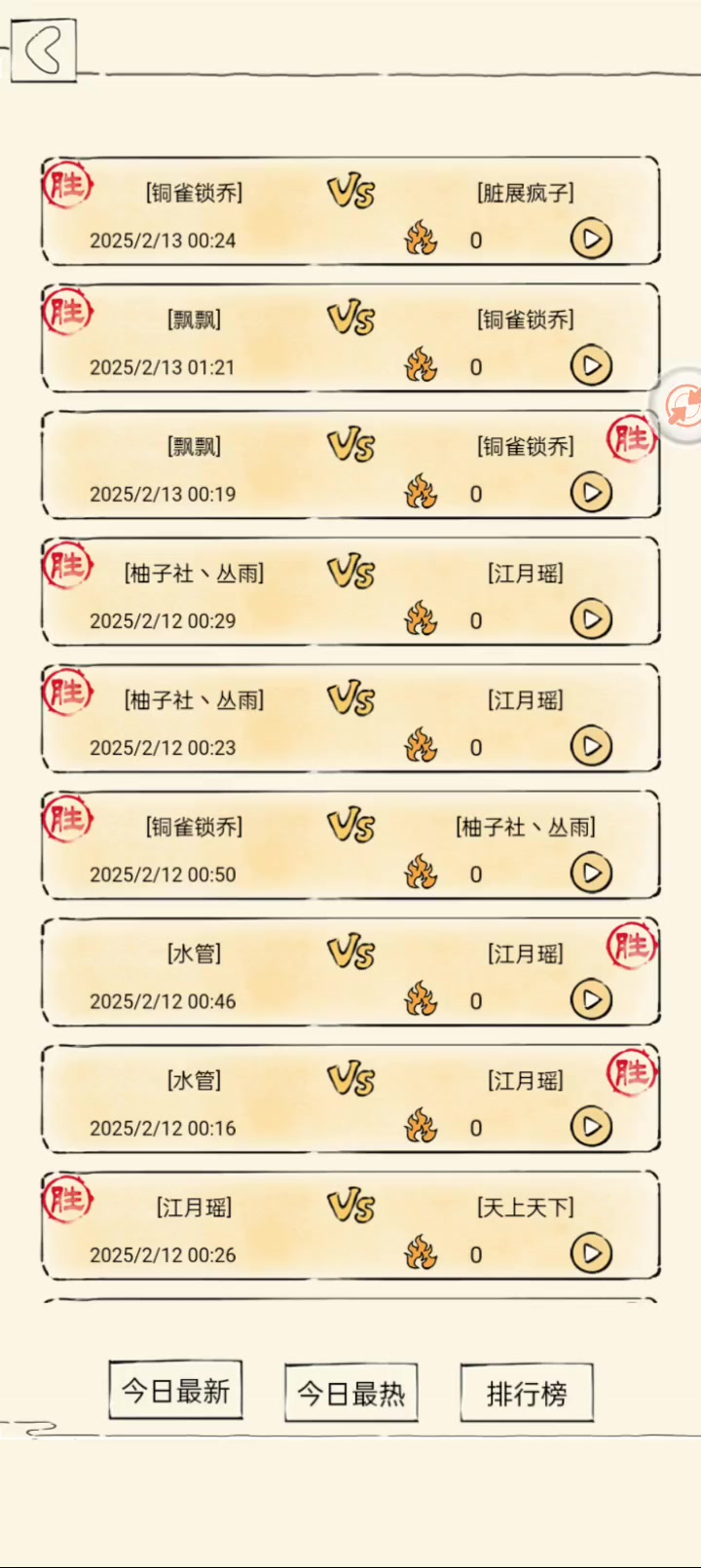This screenshot has height=1568, width=701.
Task: Play 柚子社丶丛雨 vs 江月瑶 00:23 replay
Action: (x=591, y=746)
